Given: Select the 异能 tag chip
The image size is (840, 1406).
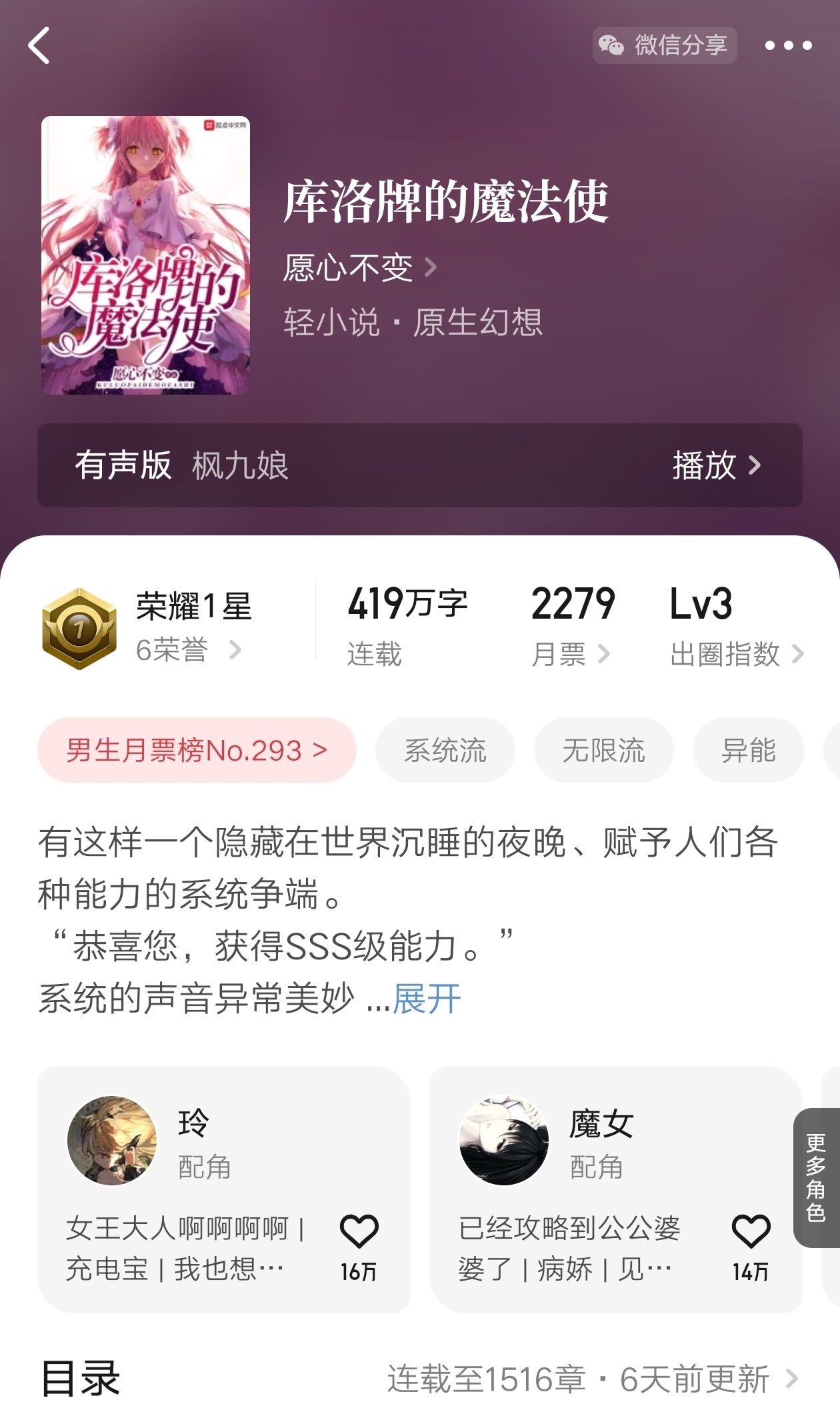Looking at the screenshot, I should (748, 751).
